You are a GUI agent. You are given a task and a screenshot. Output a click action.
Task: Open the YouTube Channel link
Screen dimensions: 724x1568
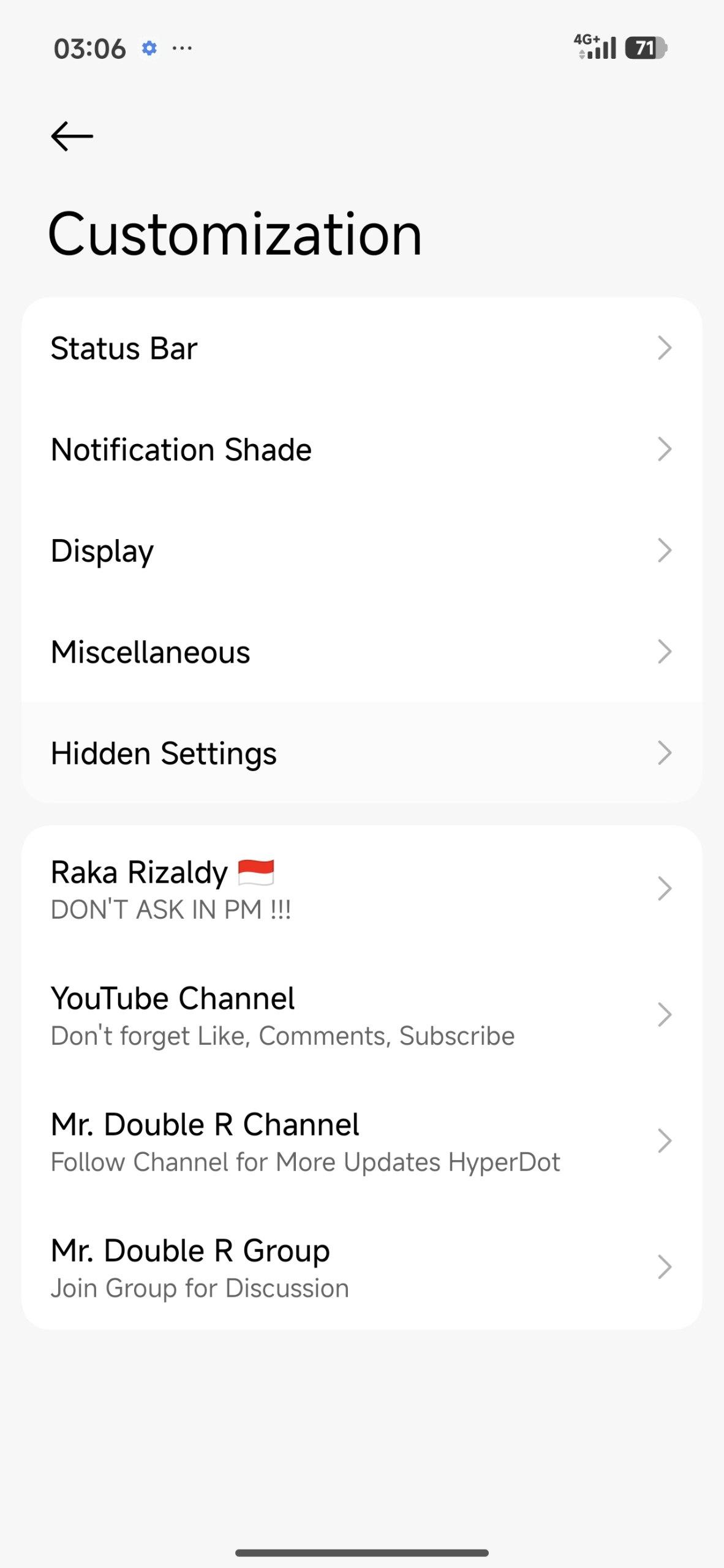[x=361, y=1015]
